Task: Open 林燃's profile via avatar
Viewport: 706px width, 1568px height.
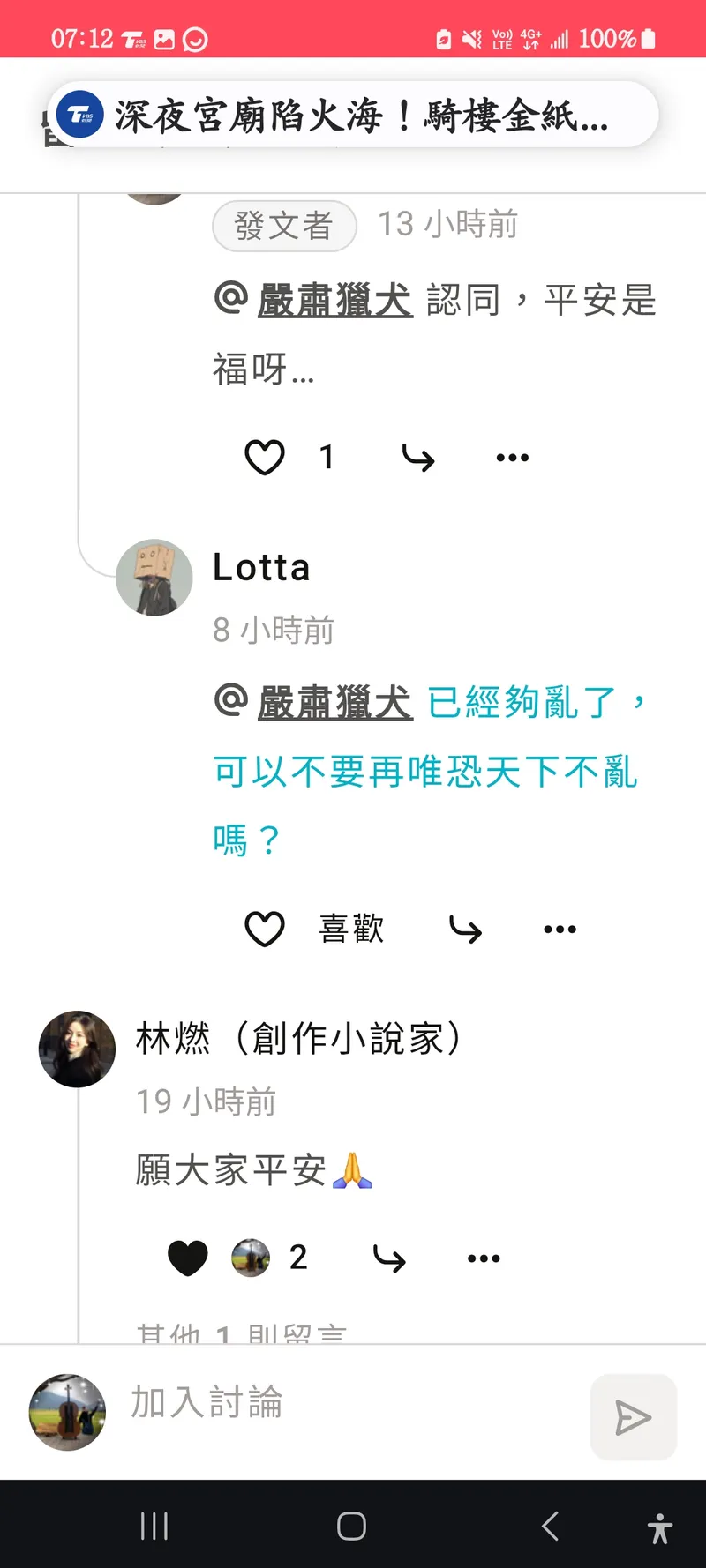Action: pyautogui.click(x=78, y=1049)
